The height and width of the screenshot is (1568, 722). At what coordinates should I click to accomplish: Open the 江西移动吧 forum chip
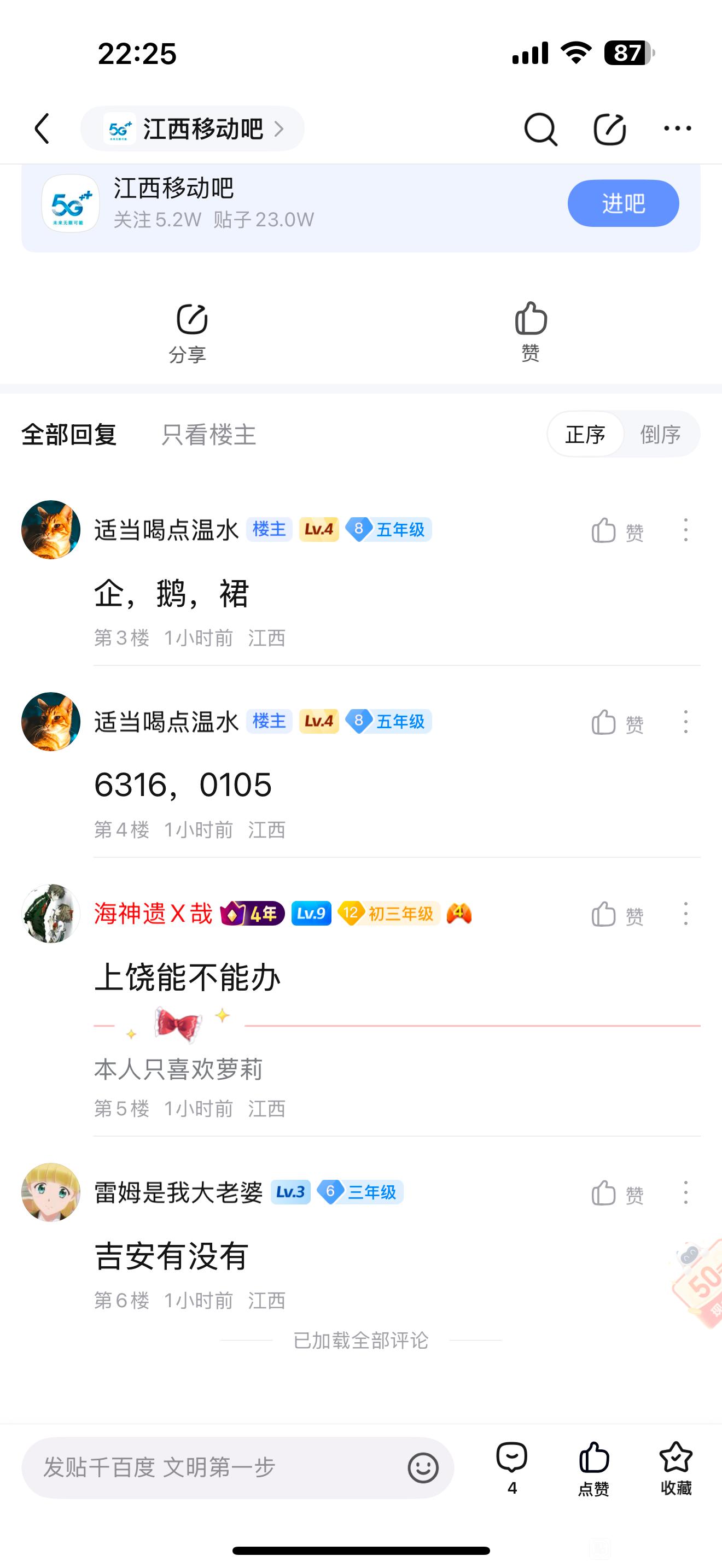coord(193,128)
